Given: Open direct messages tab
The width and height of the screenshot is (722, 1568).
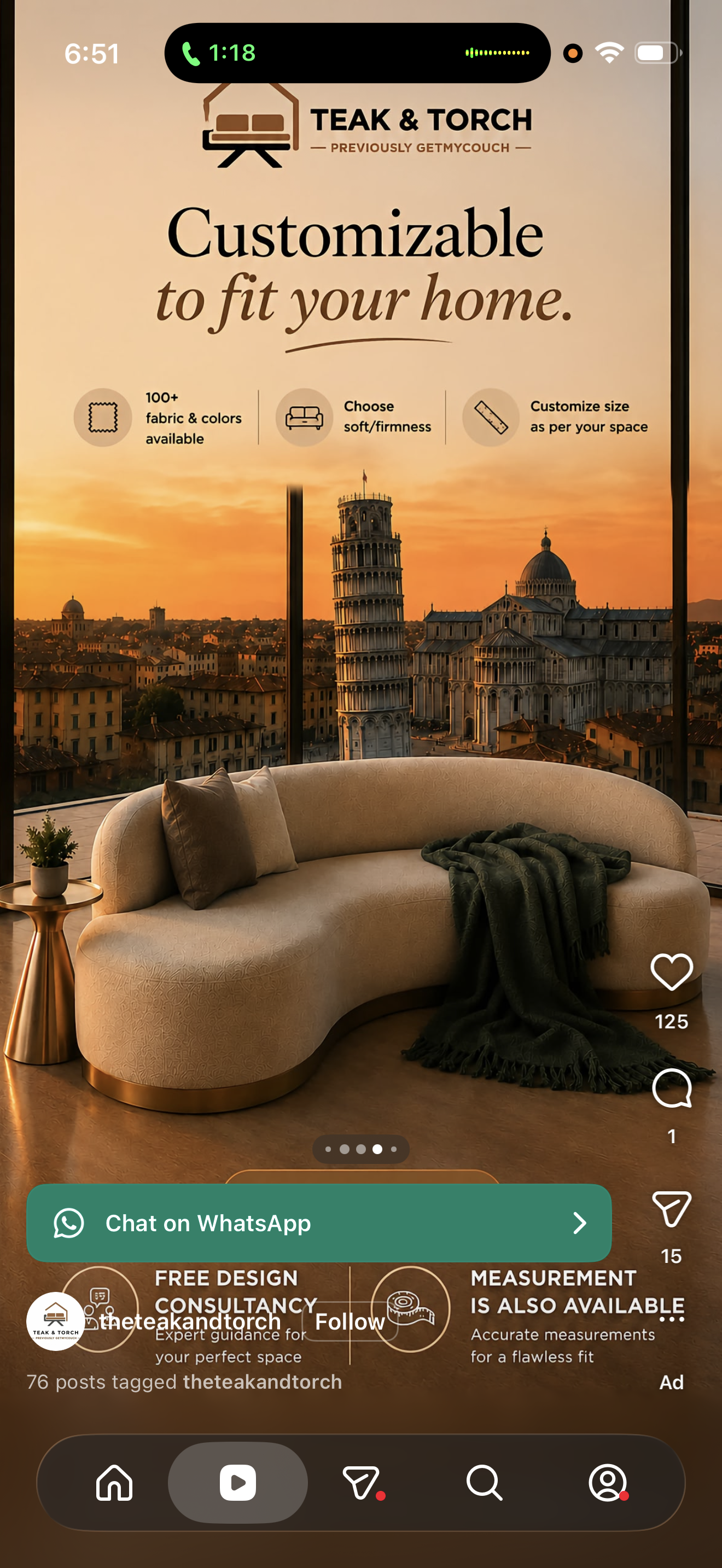Looking at the screenshot, I should tap(362, 1482).
